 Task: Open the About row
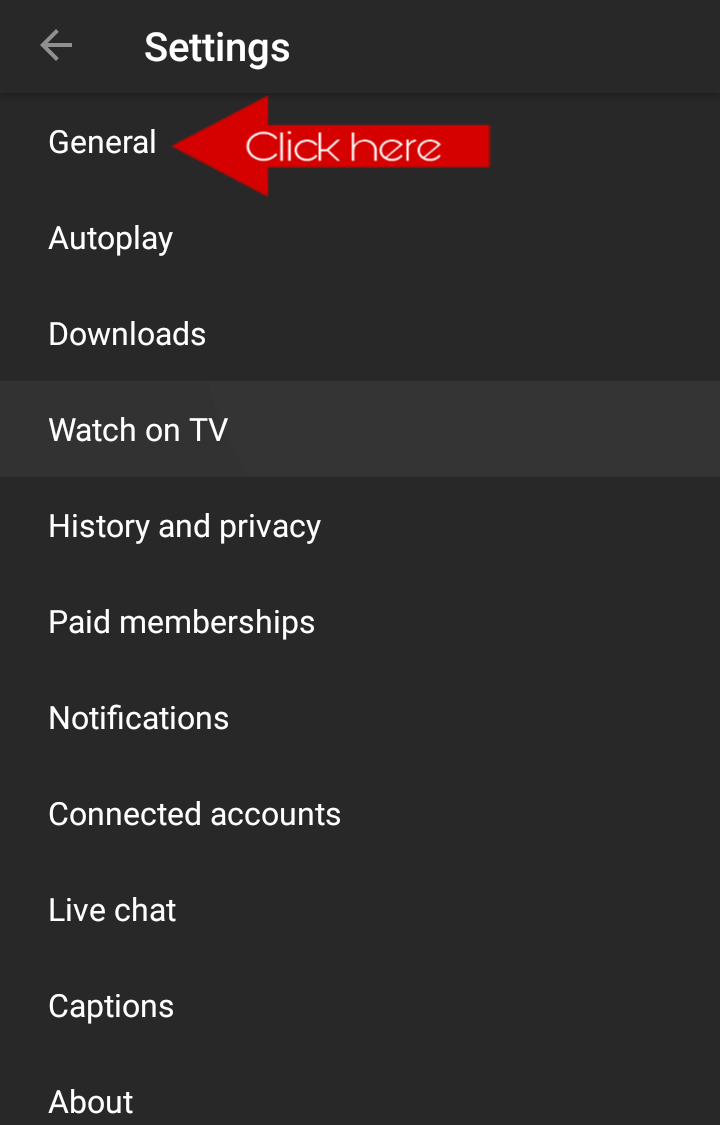click(x=91, y=1101)
